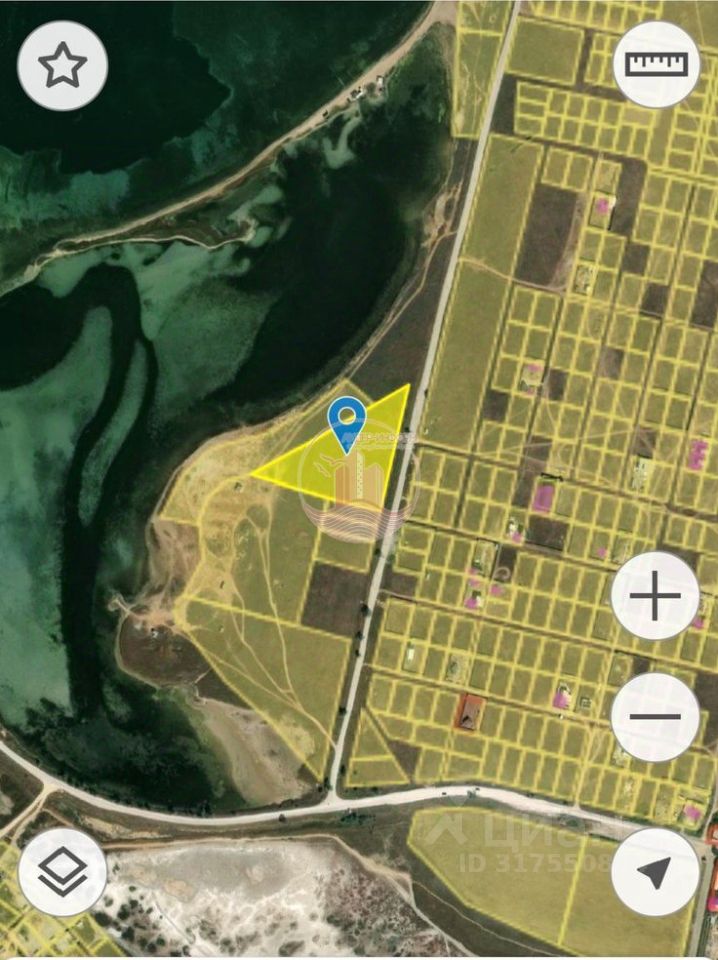Open the map layers selector

coord(63,872)
